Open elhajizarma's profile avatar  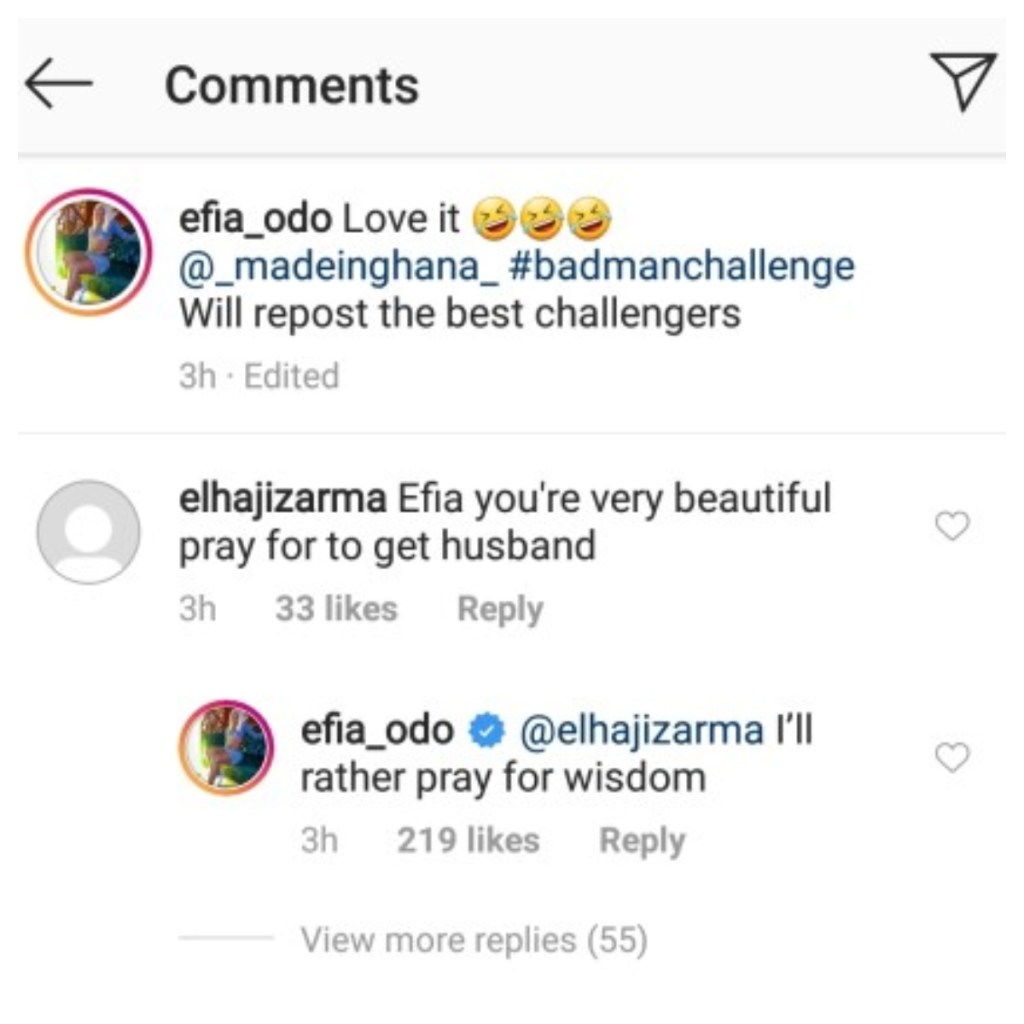(88, 531)
